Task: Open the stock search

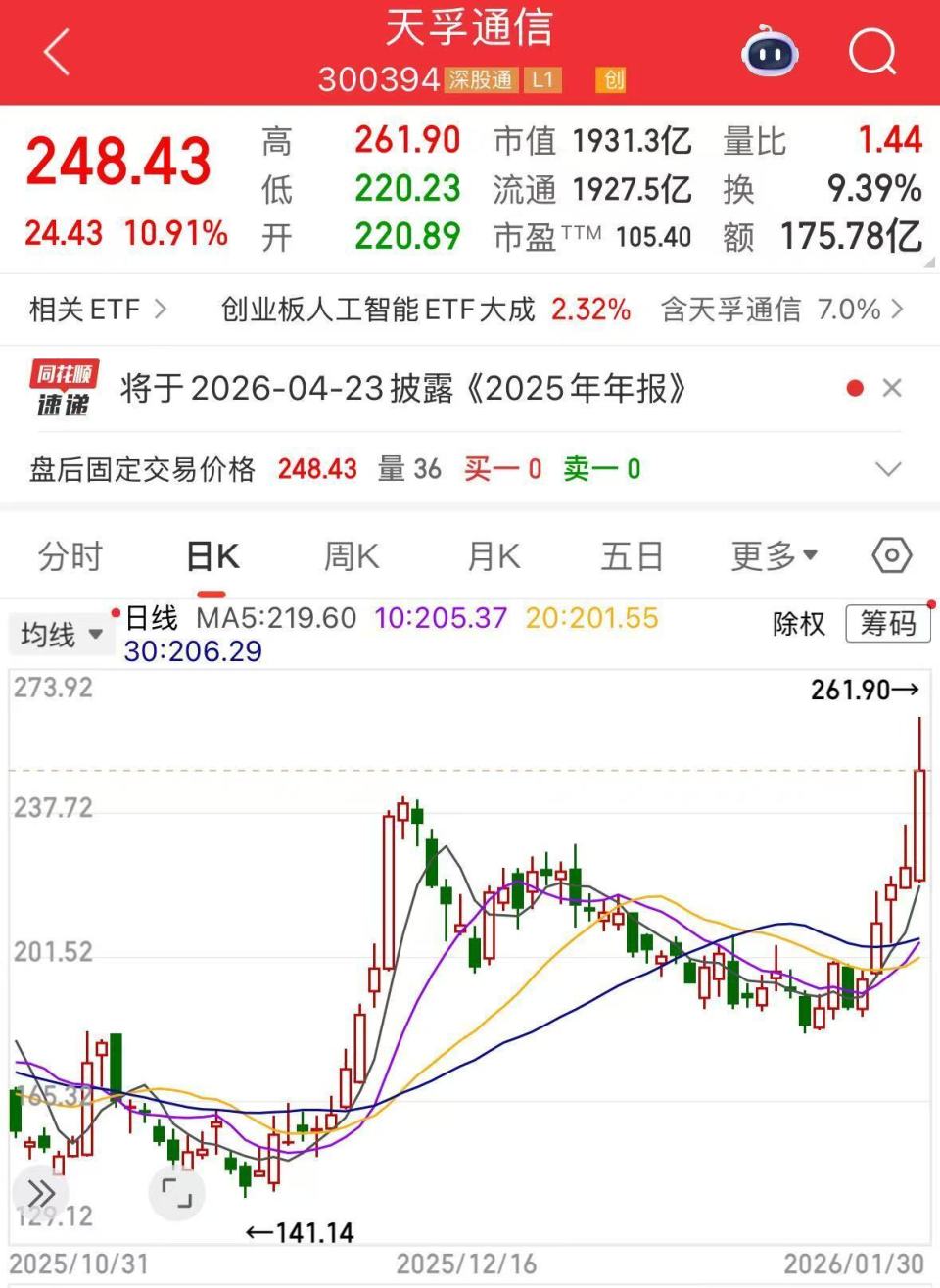Action: tap(871, 52)
